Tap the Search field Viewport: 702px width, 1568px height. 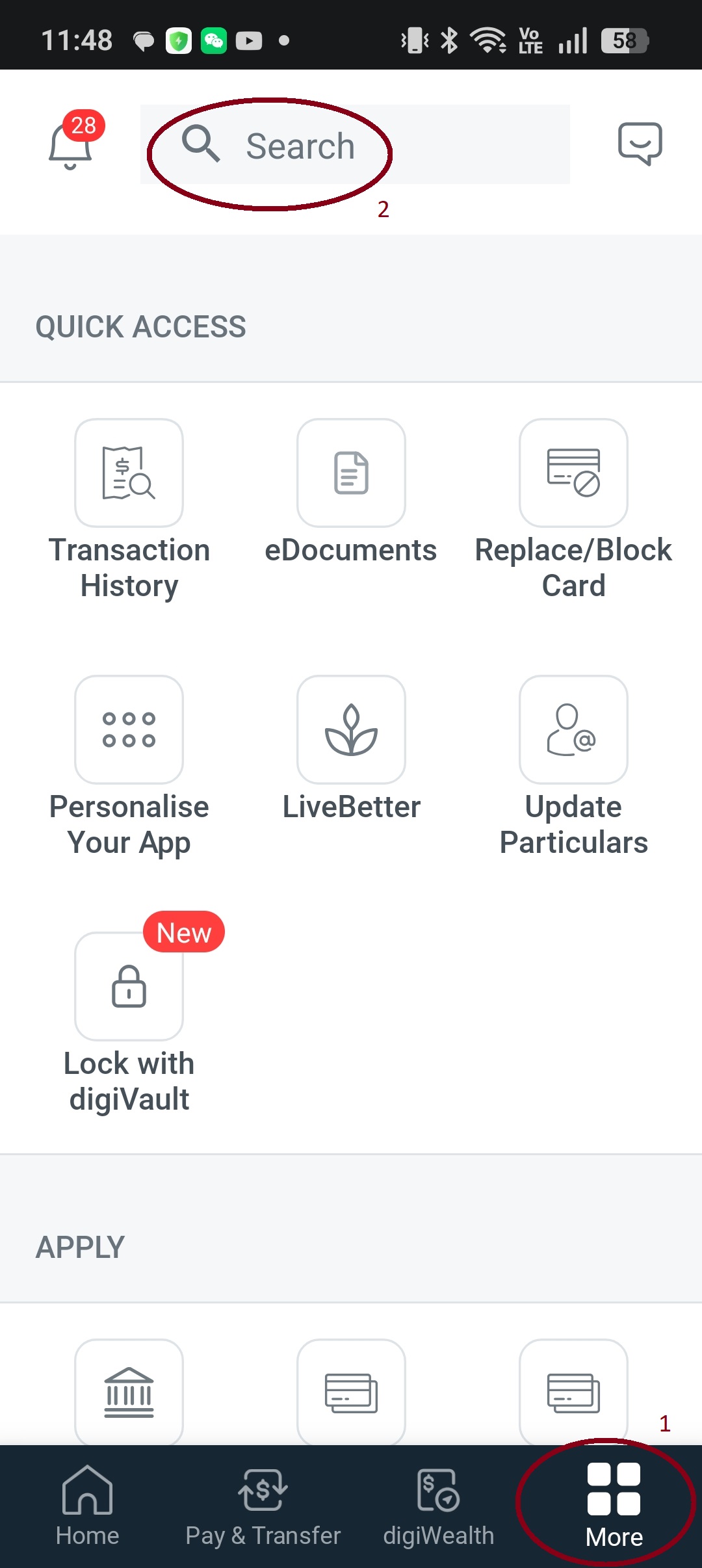click(x=355, y=144)
